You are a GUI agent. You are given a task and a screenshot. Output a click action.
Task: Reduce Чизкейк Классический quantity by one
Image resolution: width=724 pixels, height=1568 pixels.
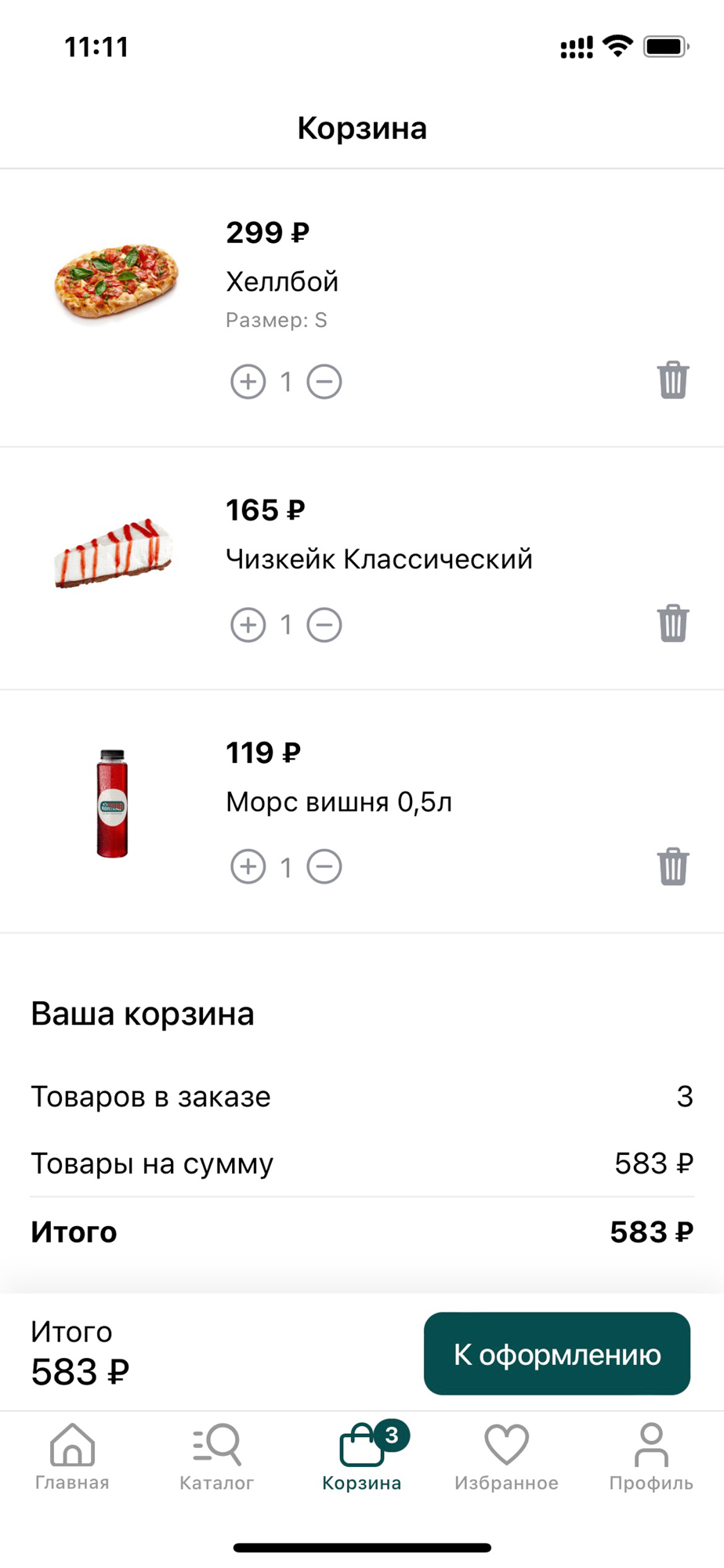click(324, 625)
